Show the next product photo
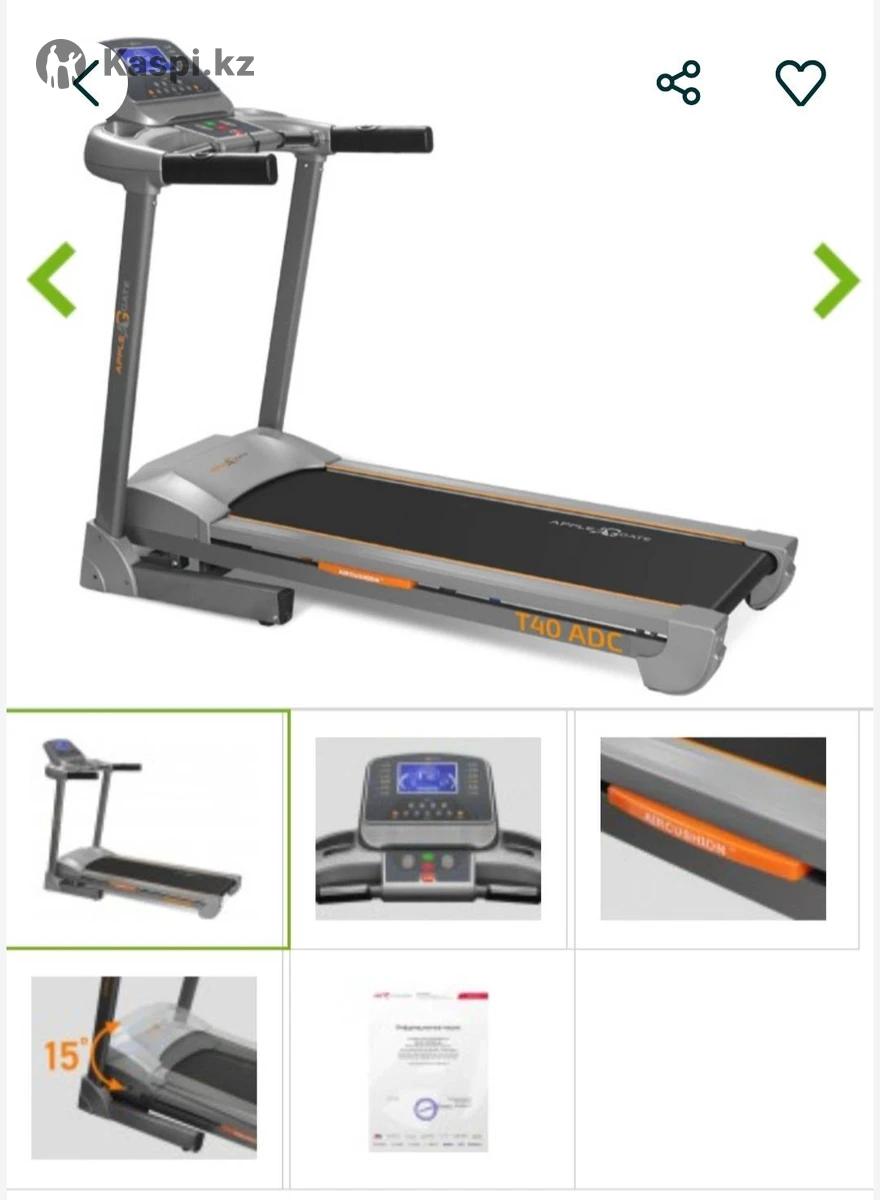Image resolution: width=880 pixels, height=1200 pixels. [835, 280]
